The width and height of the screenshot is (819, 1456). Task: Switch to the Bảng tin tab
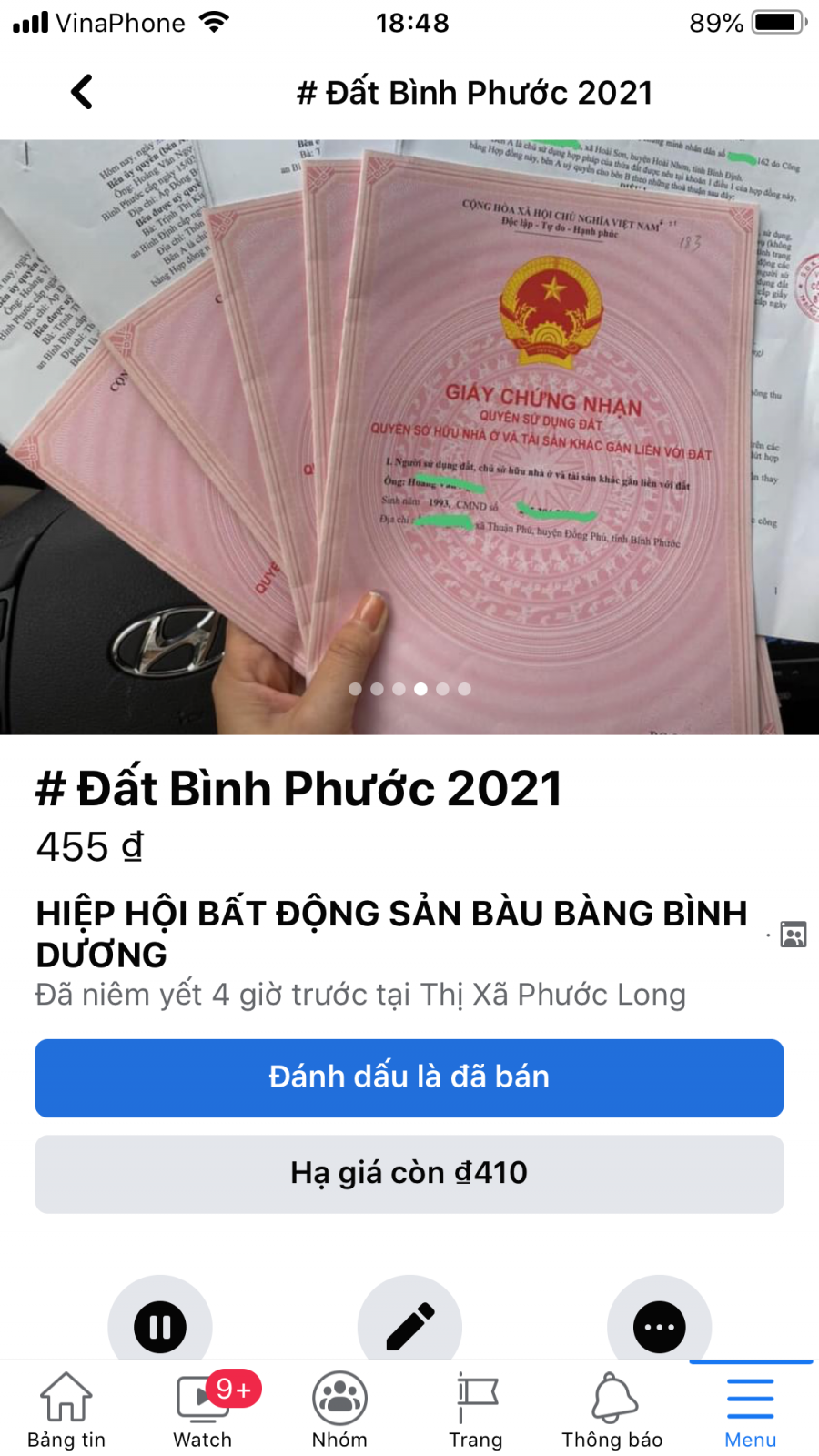66,1409
